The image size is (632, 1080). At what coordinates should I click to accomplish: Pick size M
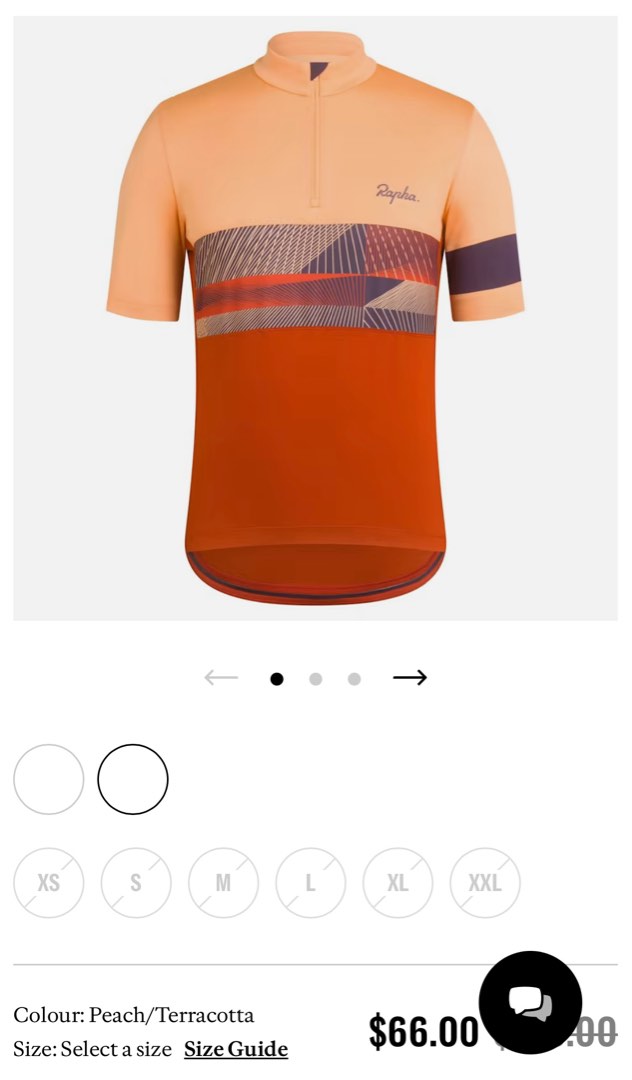[223, 883]
